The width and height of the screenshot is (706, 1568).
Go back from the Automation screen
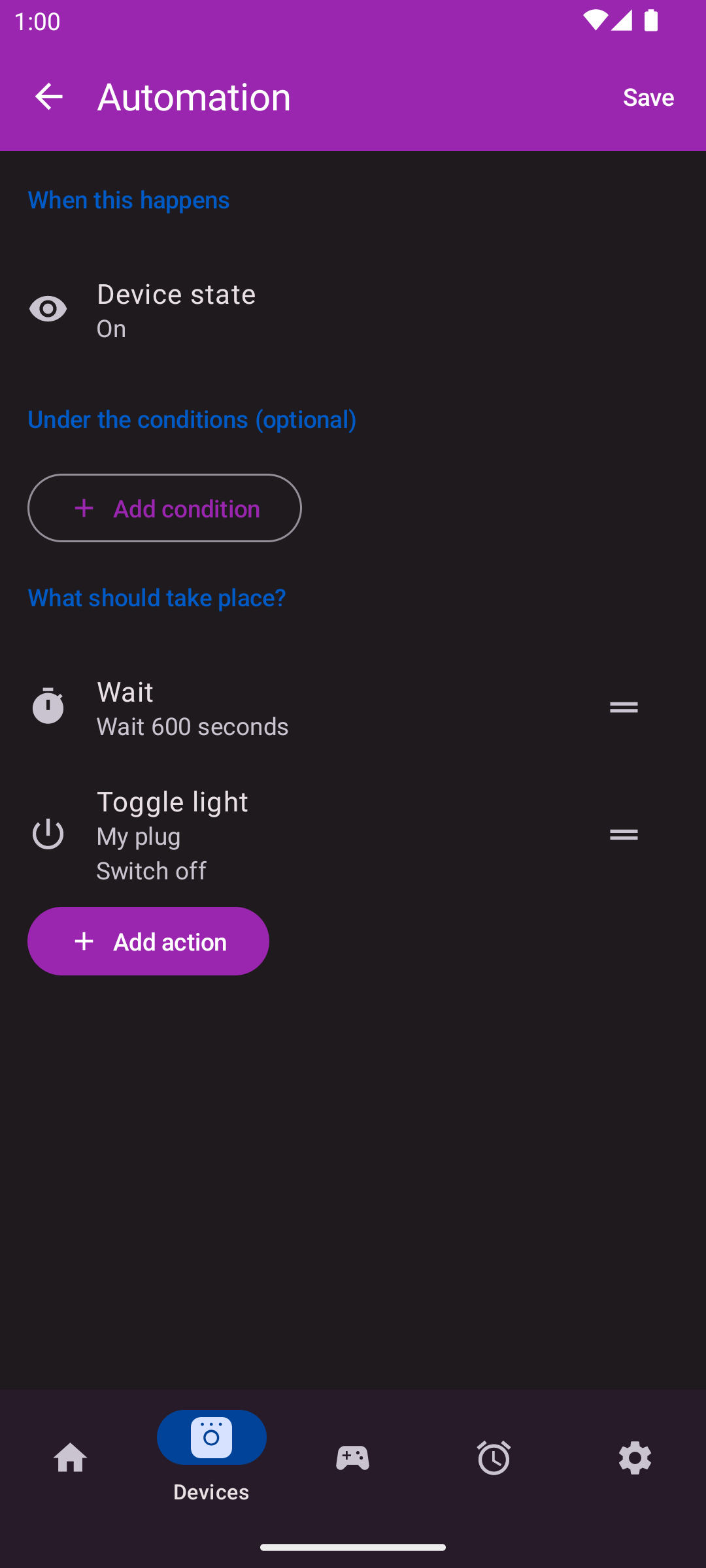click(x=49, y=97)
